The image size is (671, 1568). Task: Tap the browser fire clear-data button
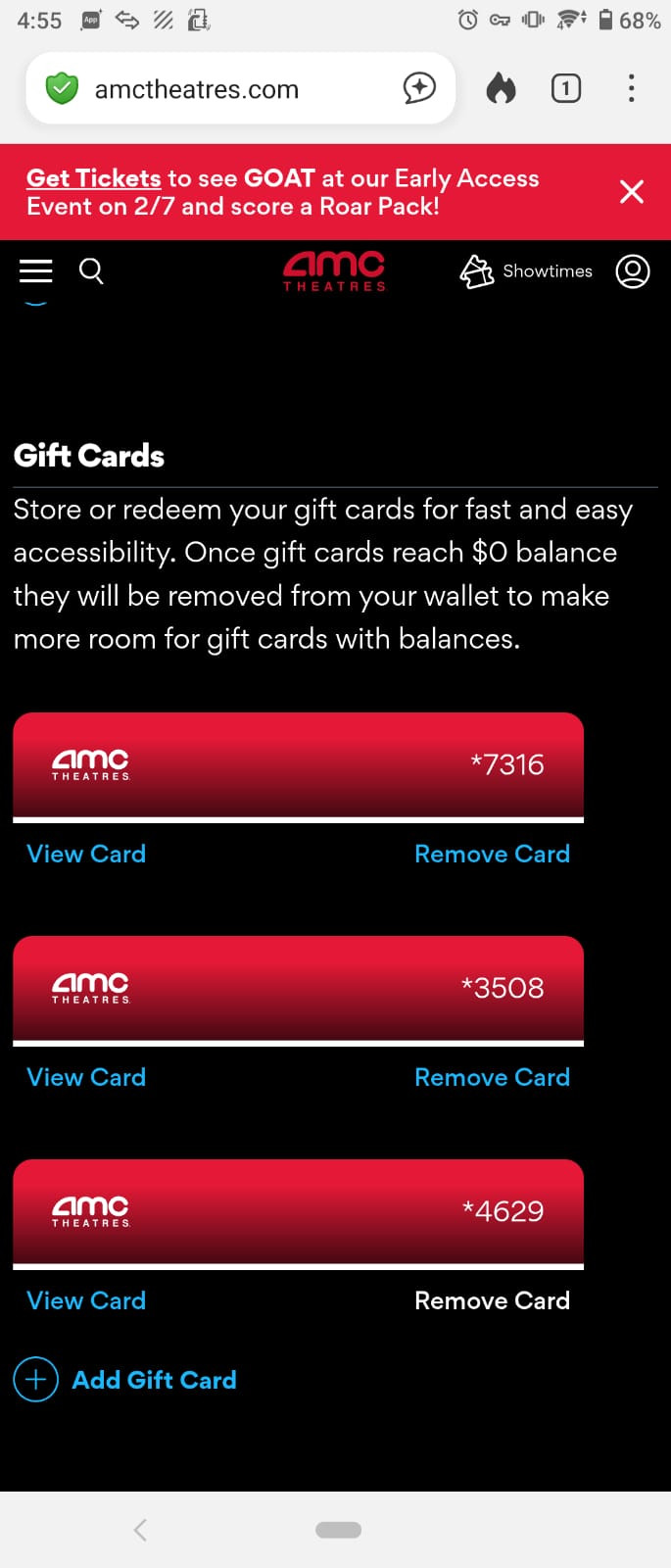click(501, 89)
